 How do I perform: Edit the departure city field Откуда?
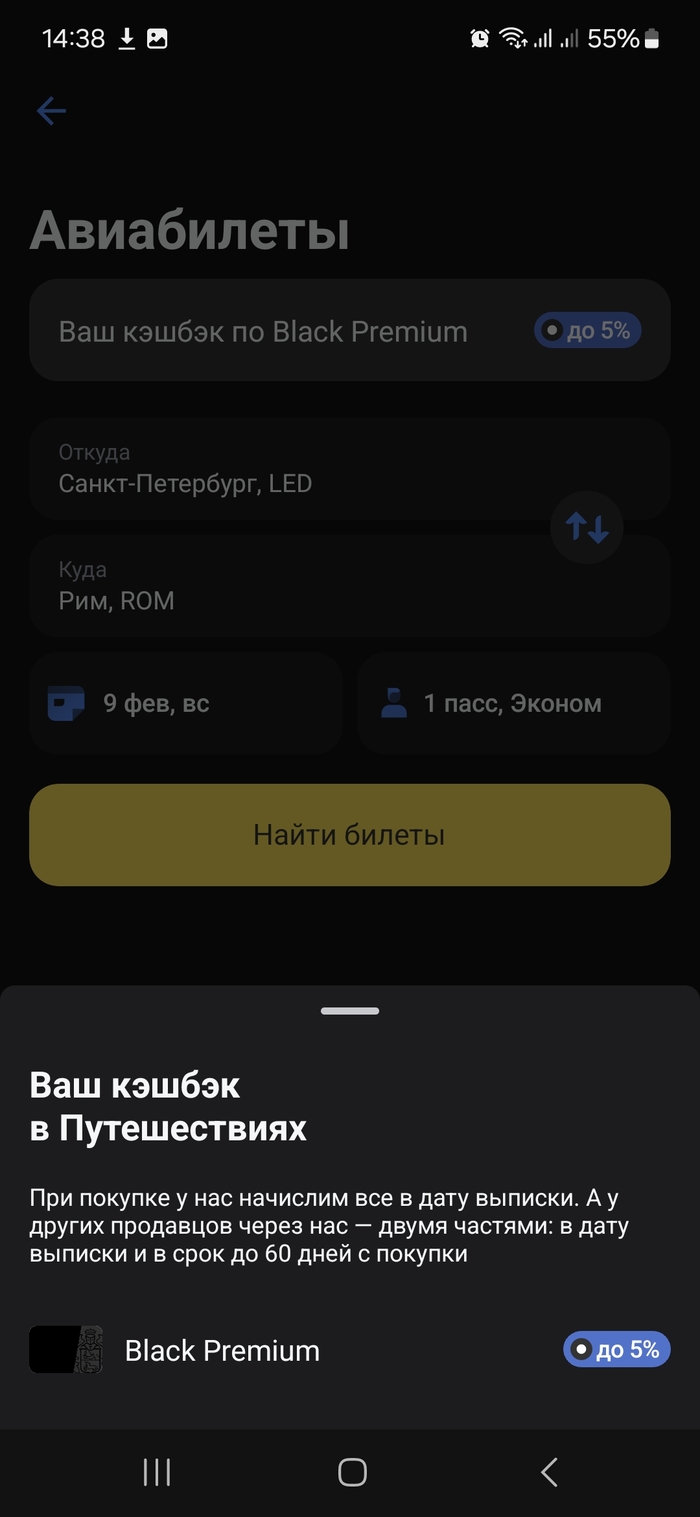tap(290, 469)
